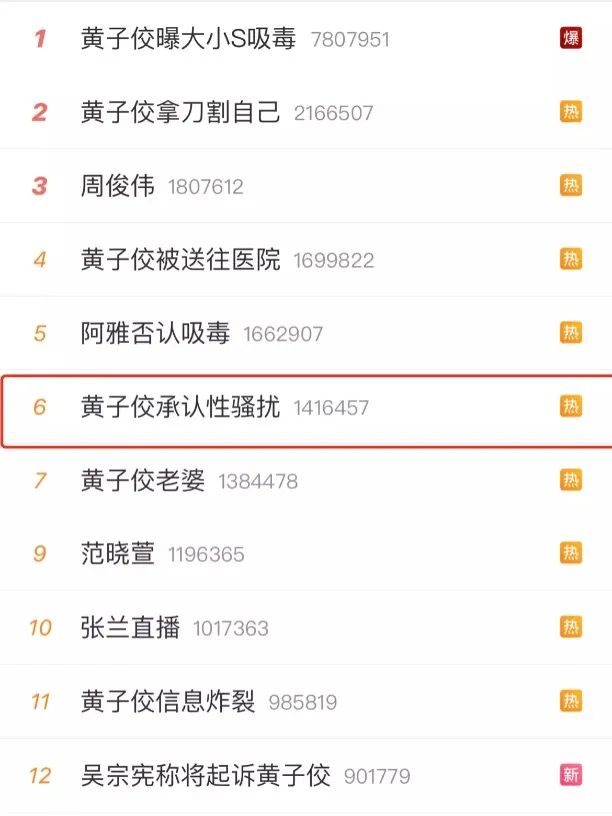Open the 黄子佼被送往医院 hot search entry

tap(180, 260)
